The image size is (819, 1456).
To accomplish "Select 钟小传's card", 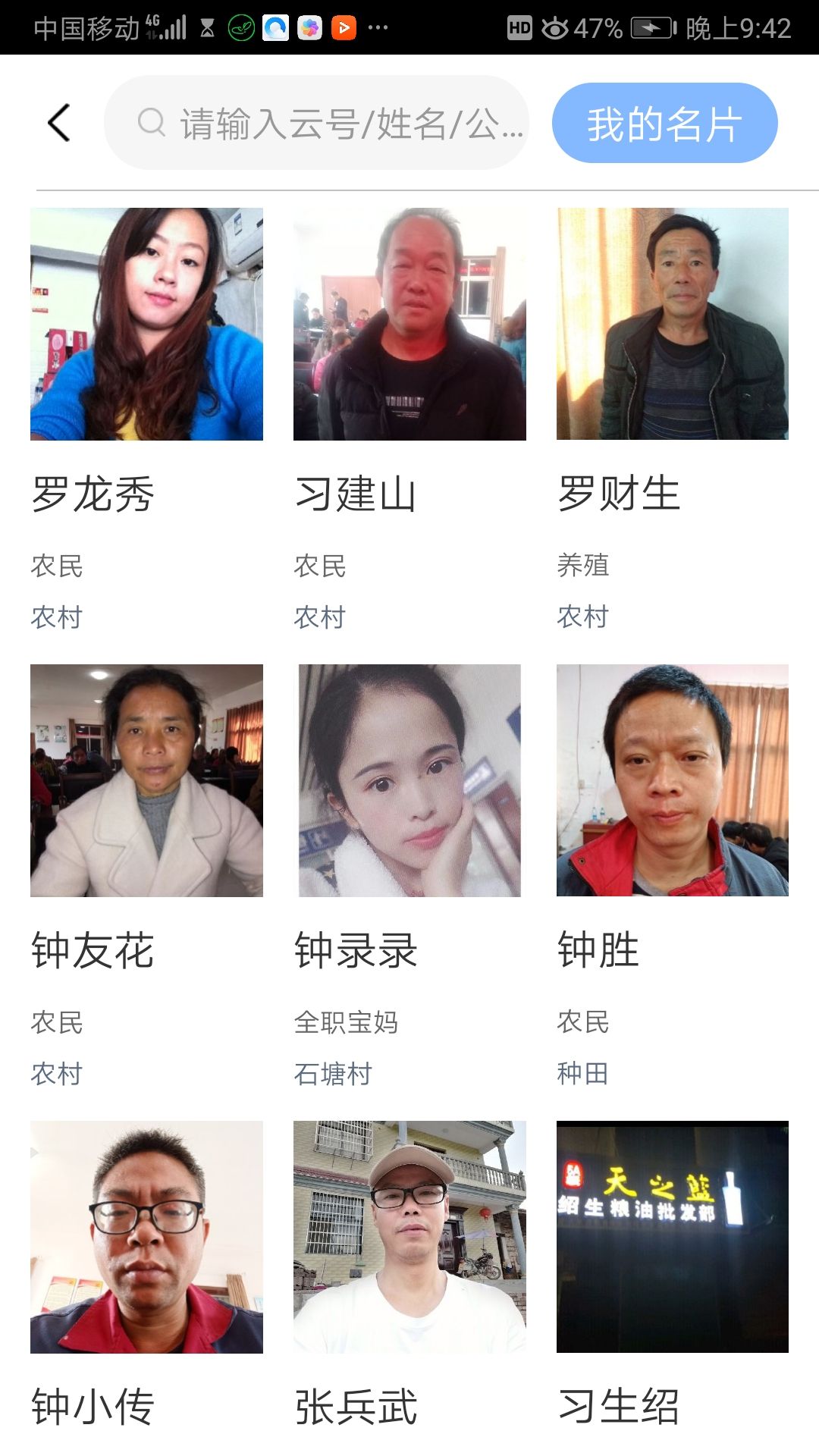I will tap(146, 1238).
